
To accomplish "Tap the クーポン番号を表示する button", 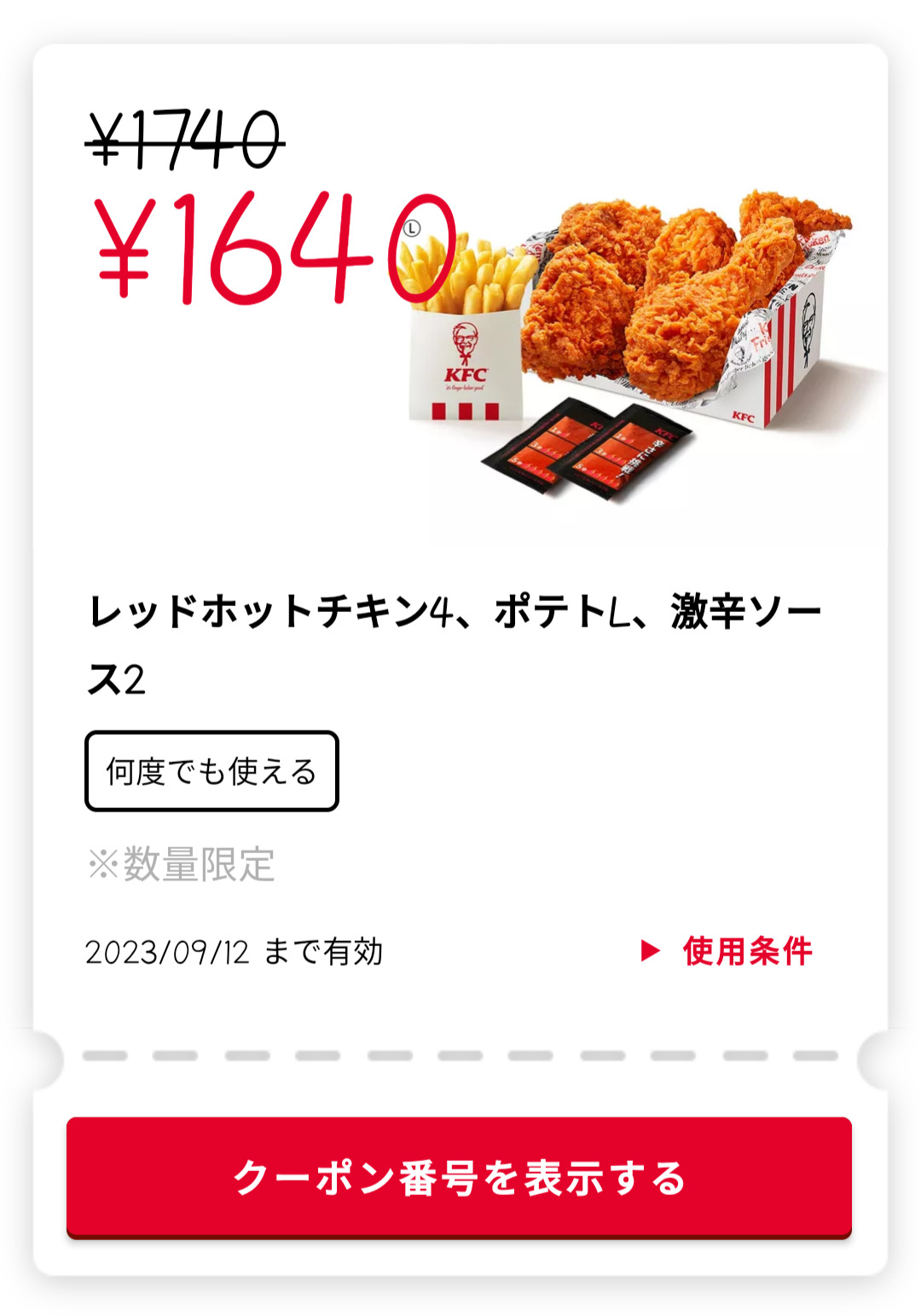I will coord(459,1177).
